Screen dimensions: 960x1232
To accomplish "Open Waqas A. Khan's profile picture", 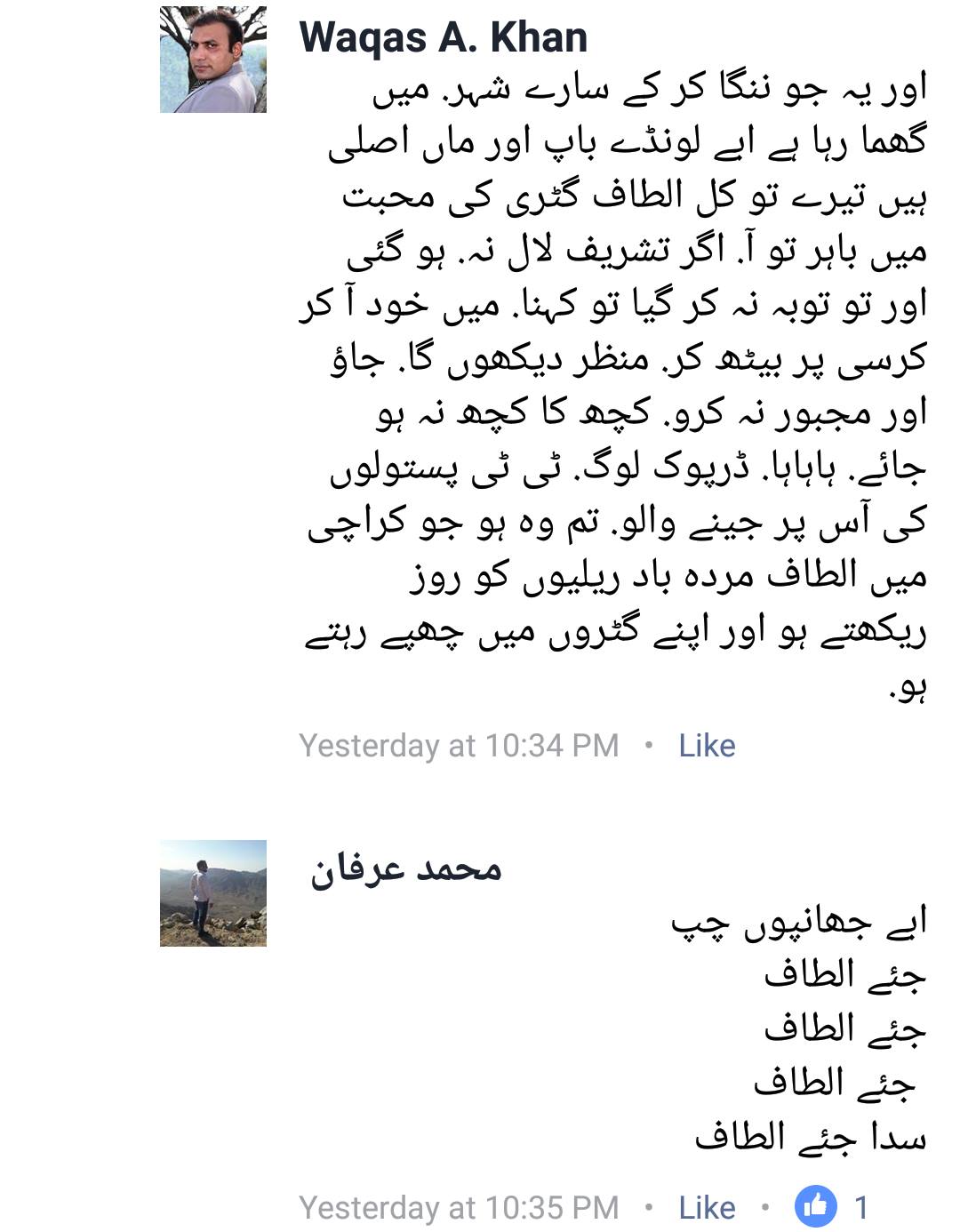I will point(213,60).
